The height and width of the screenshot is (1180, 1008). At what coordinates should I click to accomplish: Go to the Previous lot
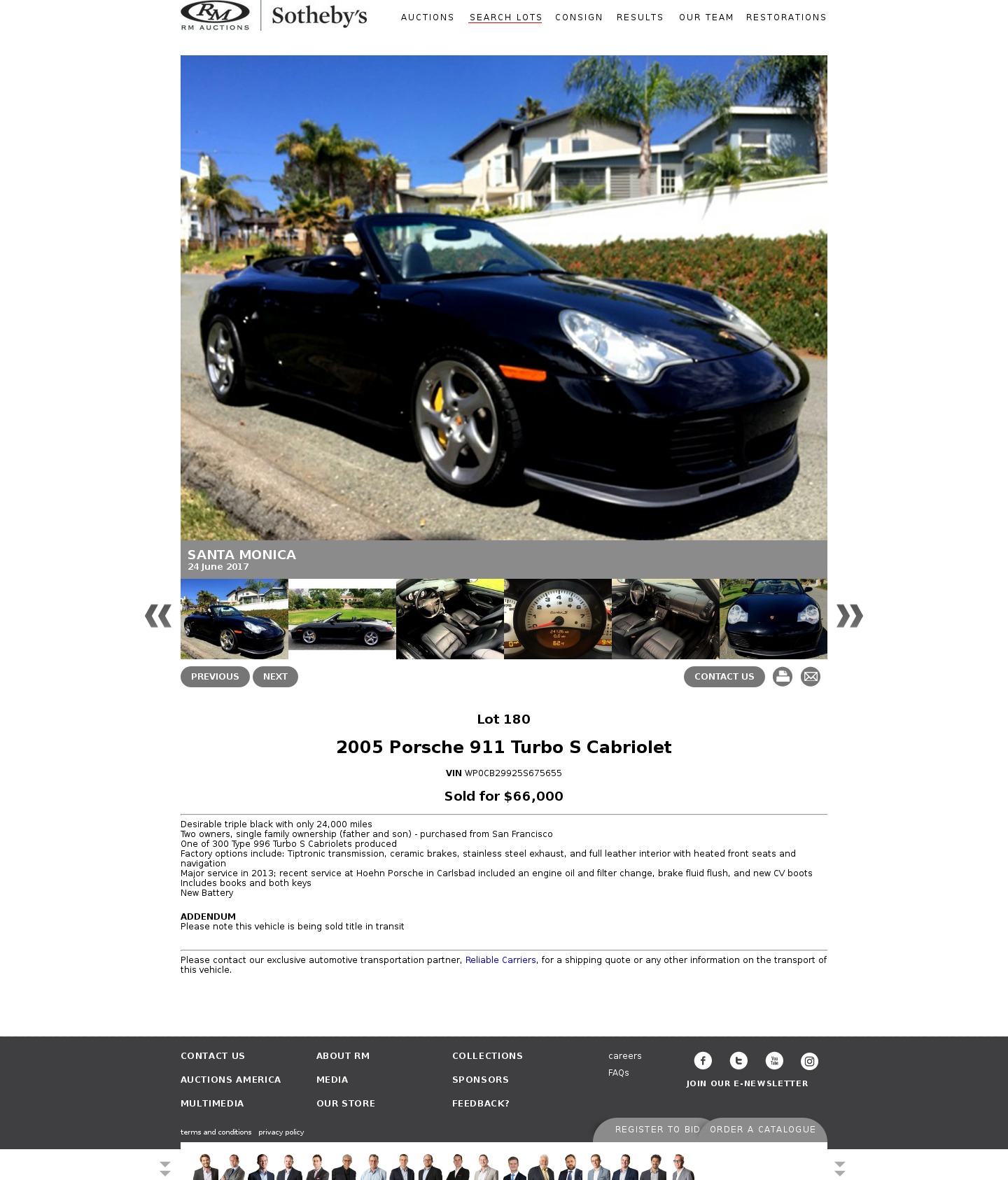215,677
